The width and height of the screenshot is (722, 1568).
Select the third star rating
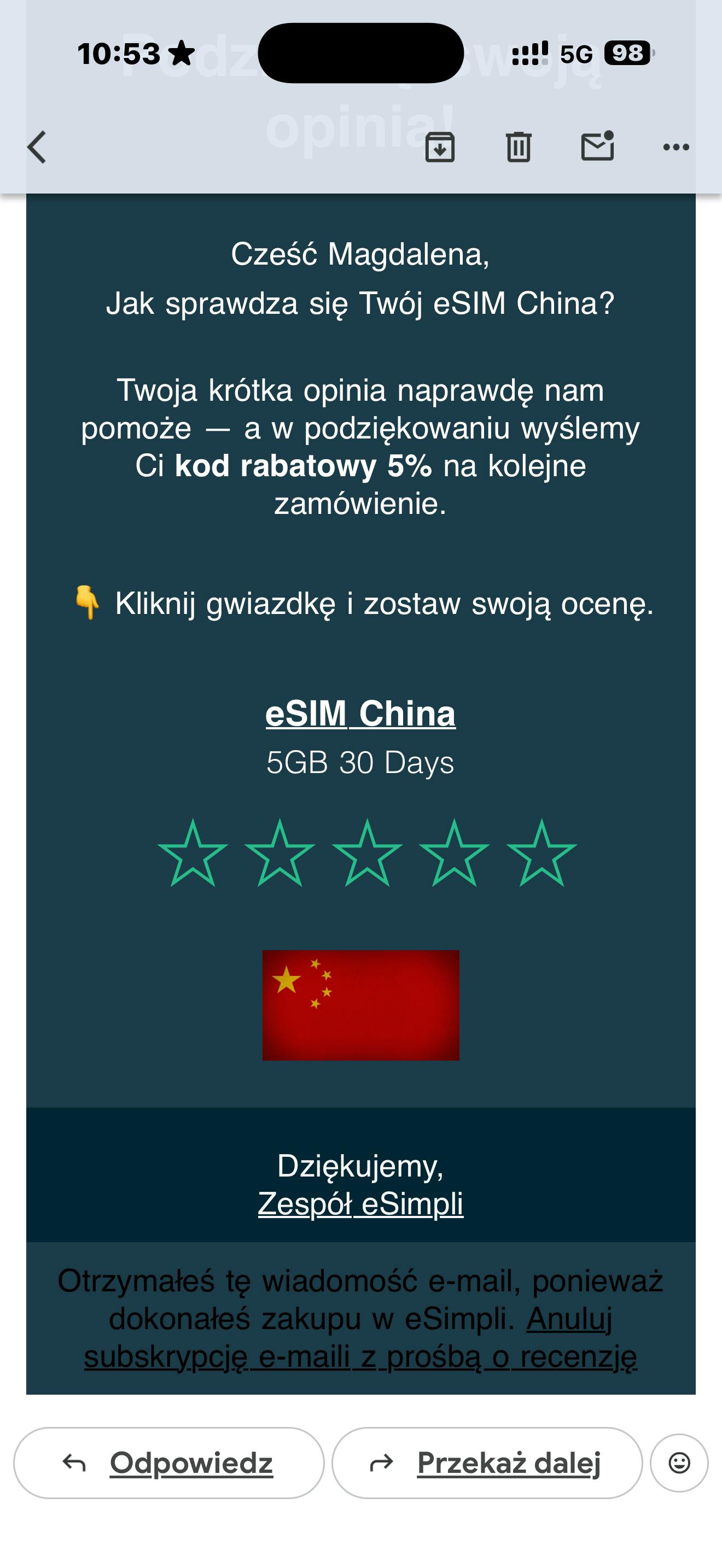coord(367,853)
